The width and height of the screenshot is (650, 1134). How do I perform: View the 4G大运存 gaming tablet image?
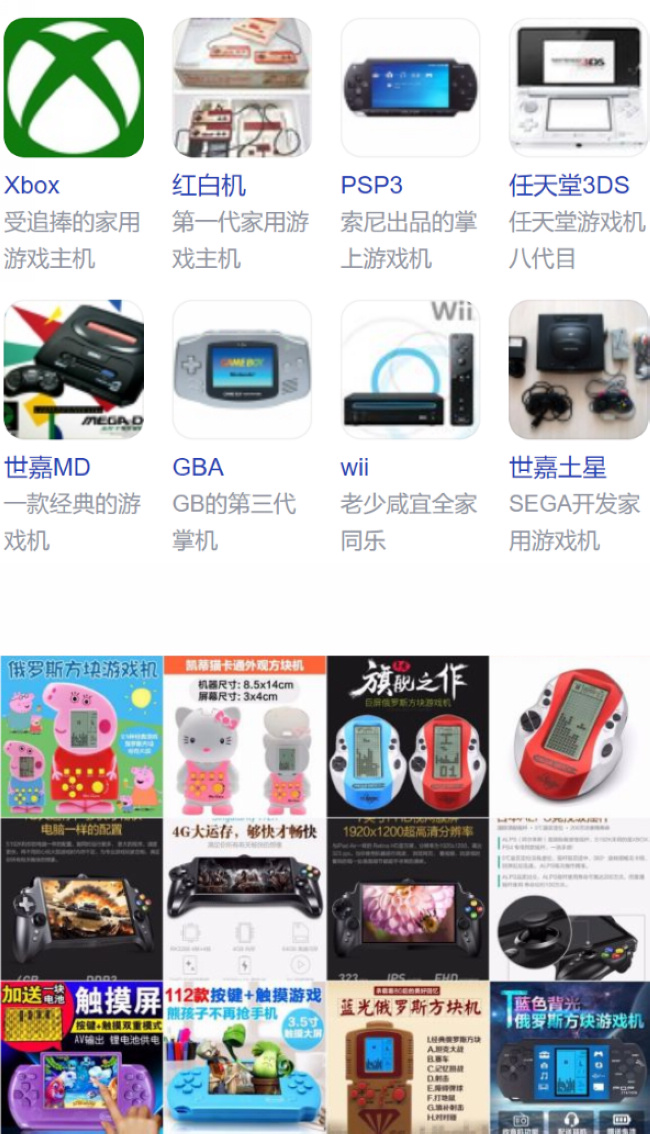click(244, 899)
